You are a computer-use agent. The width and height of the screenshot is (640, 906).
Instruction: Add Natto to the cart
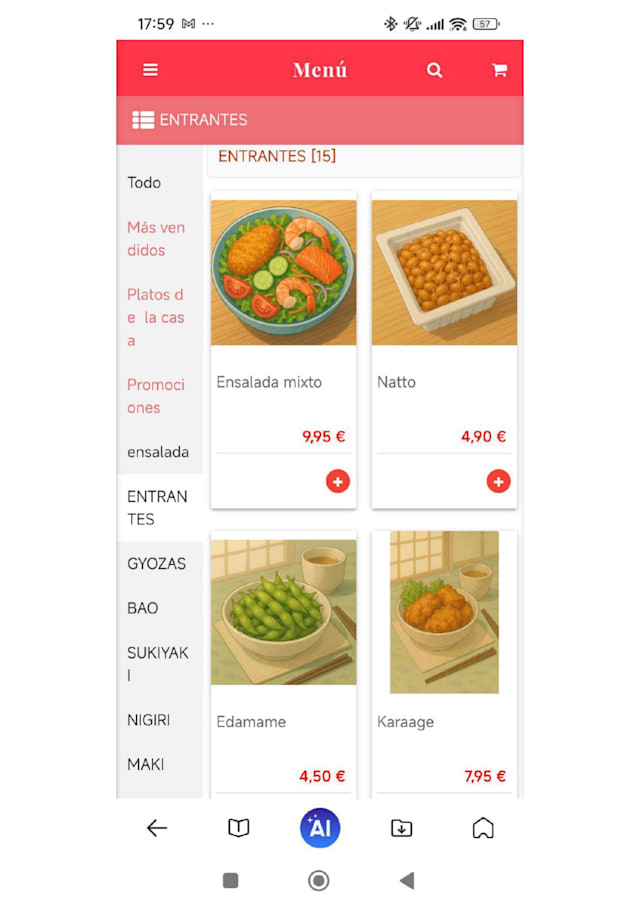point(498,481)
